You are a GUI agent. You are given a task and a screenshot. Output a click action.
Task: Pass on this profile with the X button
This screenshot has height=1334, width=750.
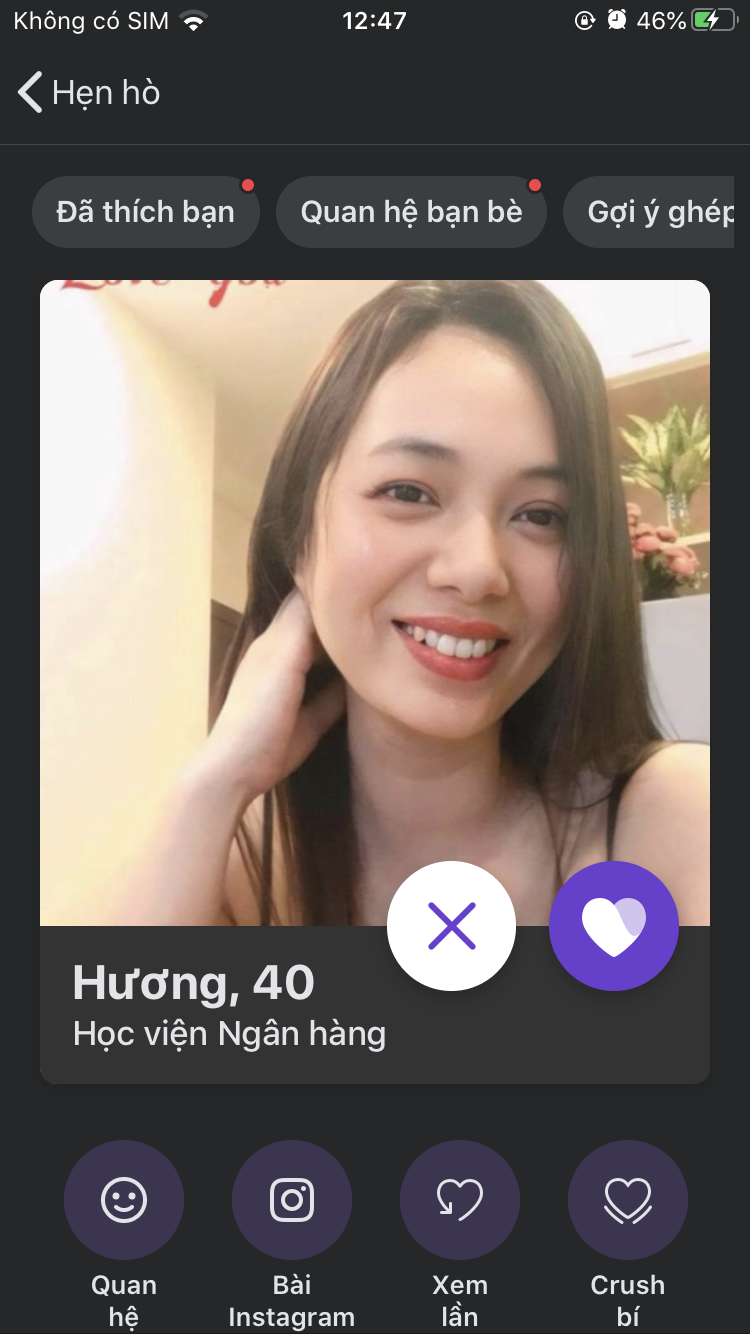(x=451, y=926)
